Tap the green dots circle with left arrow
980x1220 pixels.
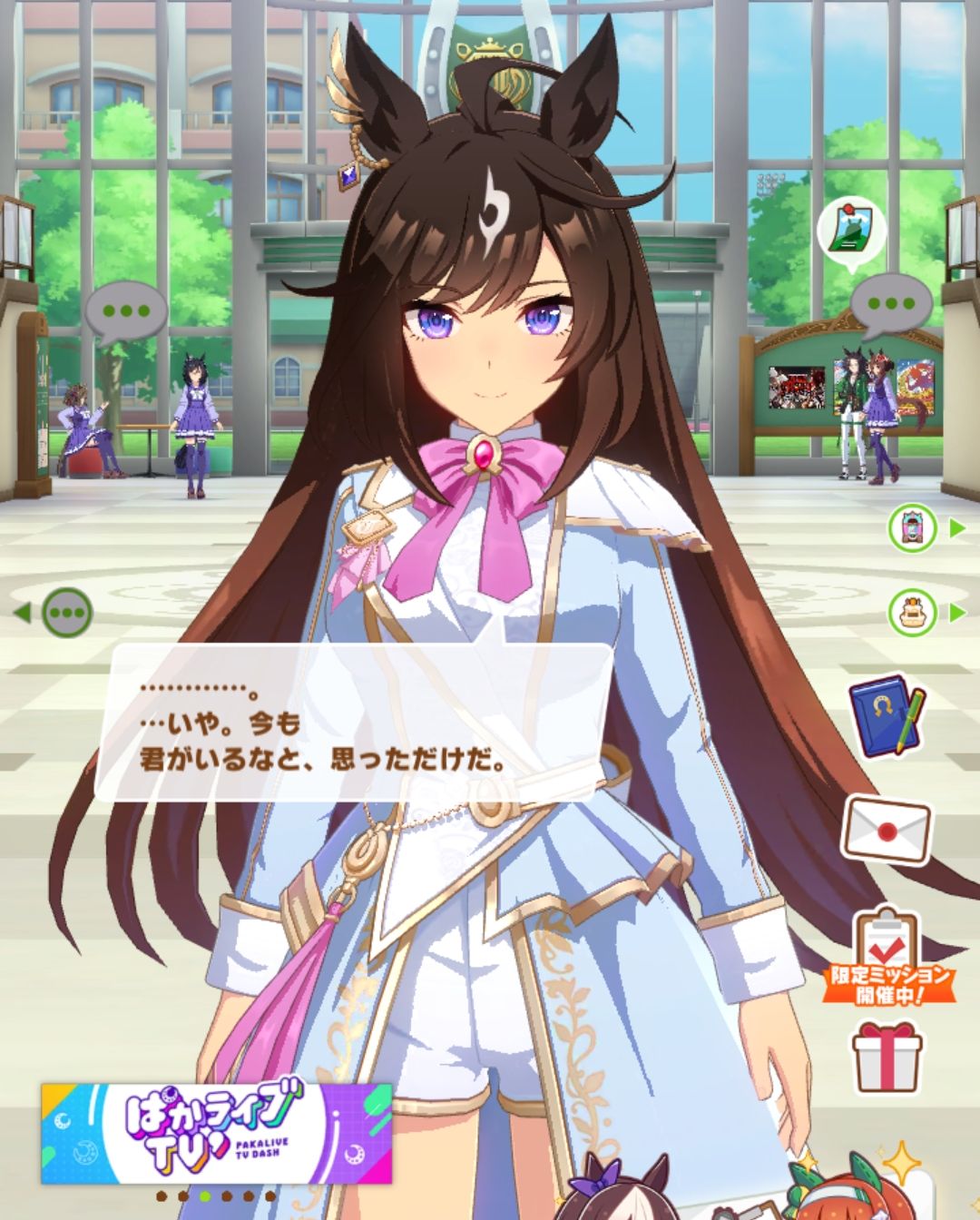click(67, 613)
